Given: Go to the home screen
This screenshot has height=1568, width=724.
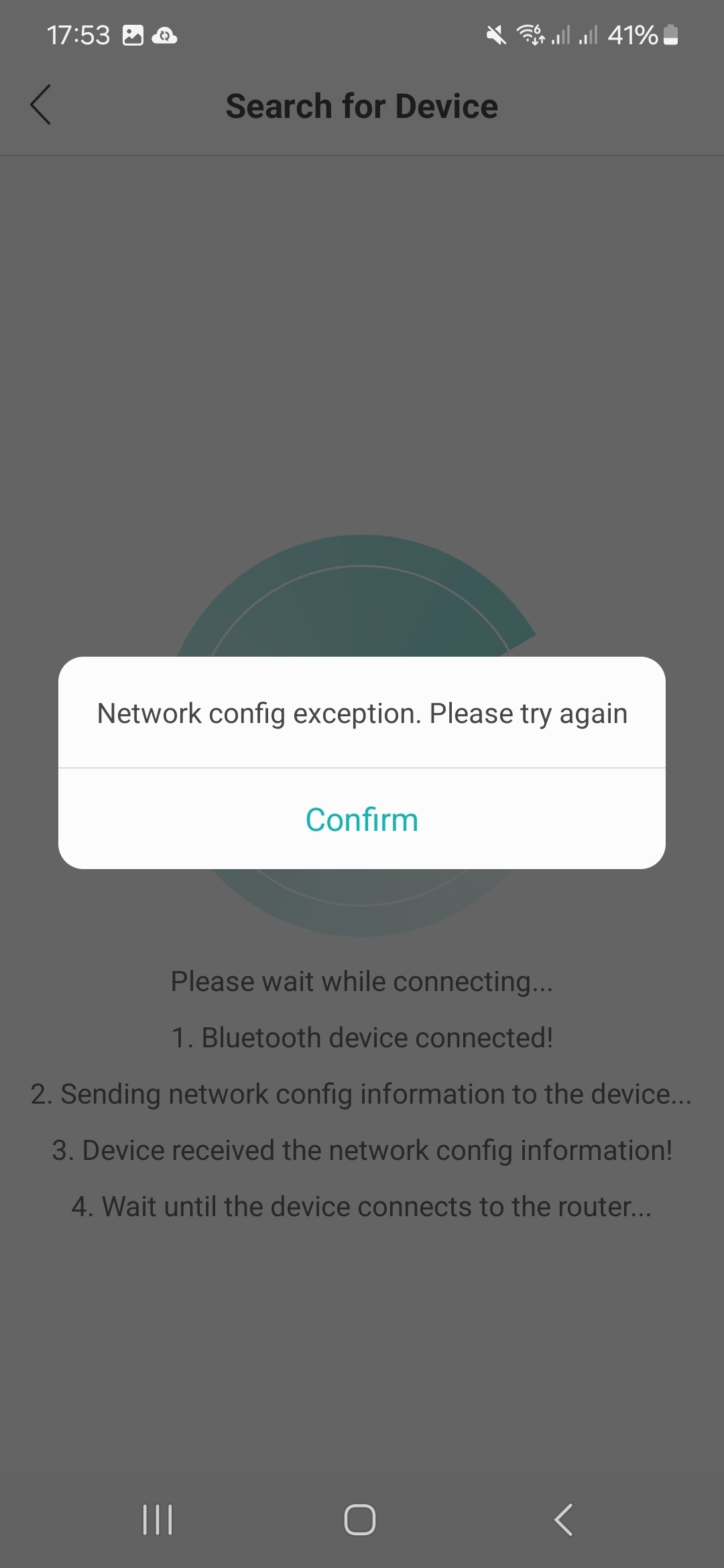Looking at the screenshot, I should [360, 1519].
